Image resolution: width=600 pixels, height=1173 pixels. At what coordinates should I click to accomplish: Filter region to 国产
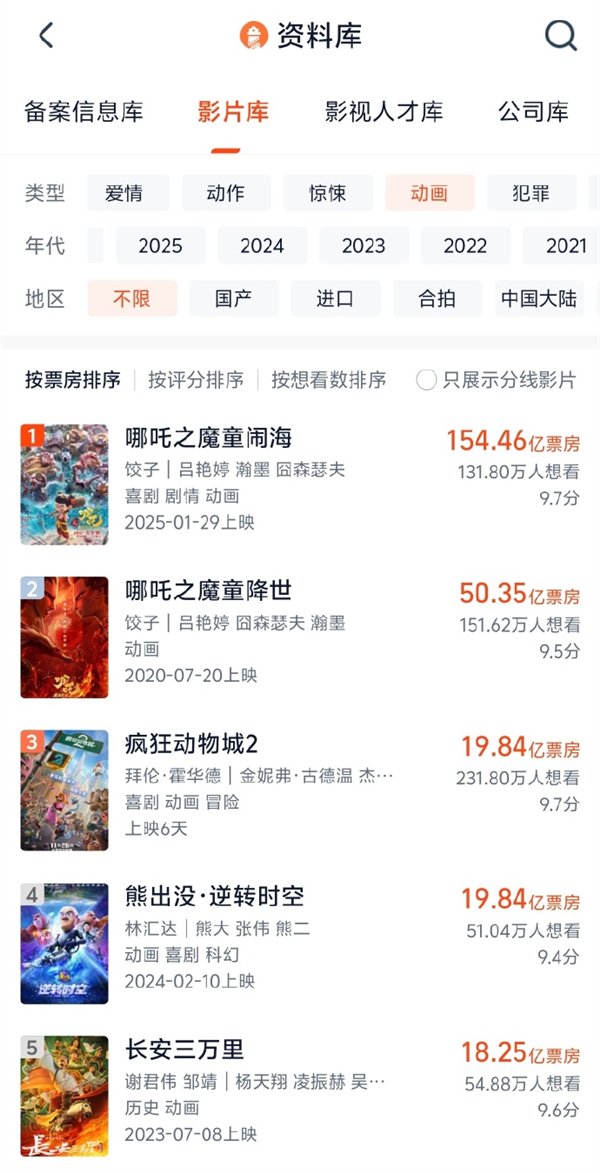click(x=233, y=299)
